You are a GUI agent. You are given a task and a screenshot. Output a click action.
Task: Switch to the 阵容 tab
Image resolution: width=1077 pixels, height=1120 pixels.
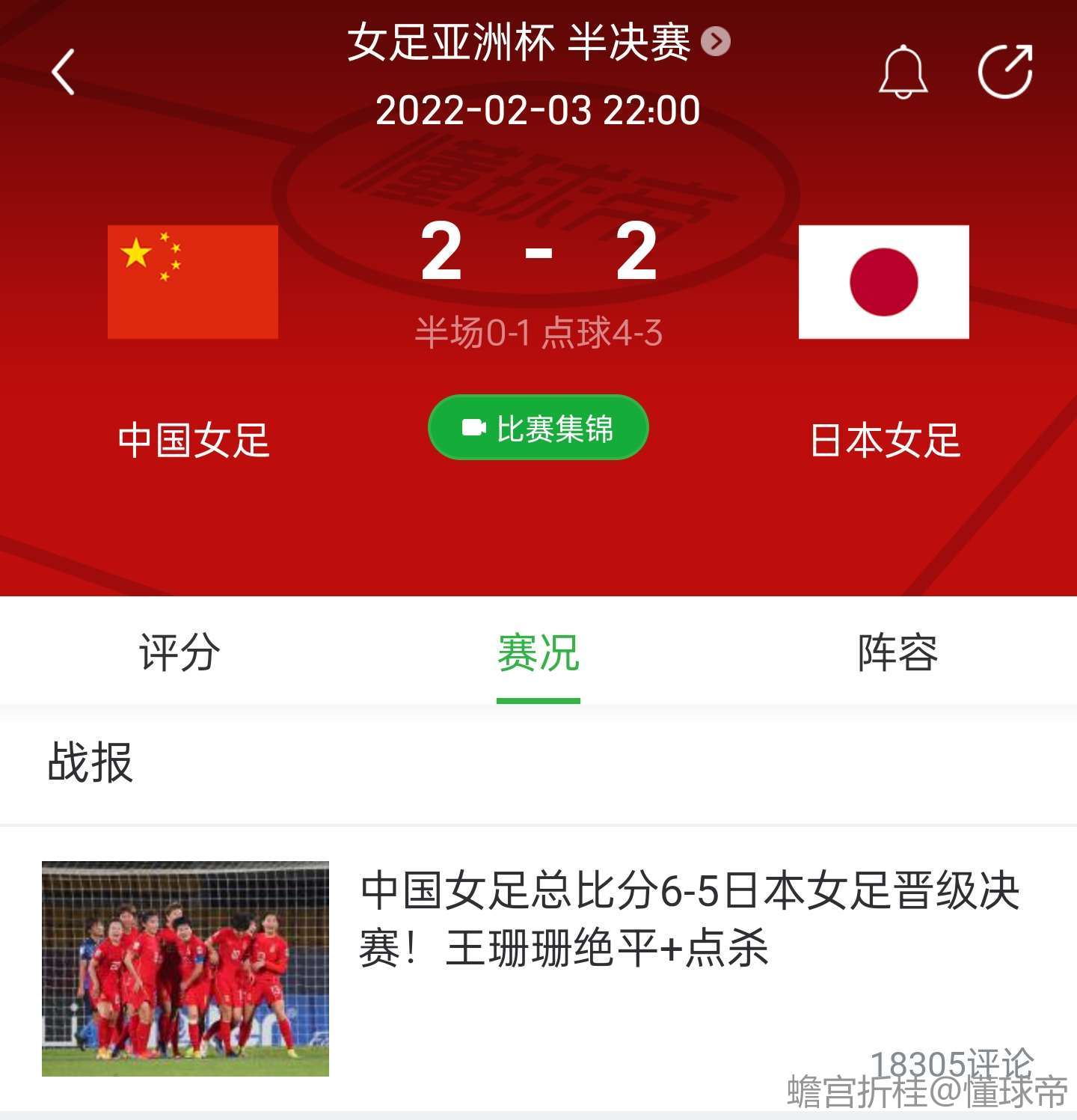[897, 652]
